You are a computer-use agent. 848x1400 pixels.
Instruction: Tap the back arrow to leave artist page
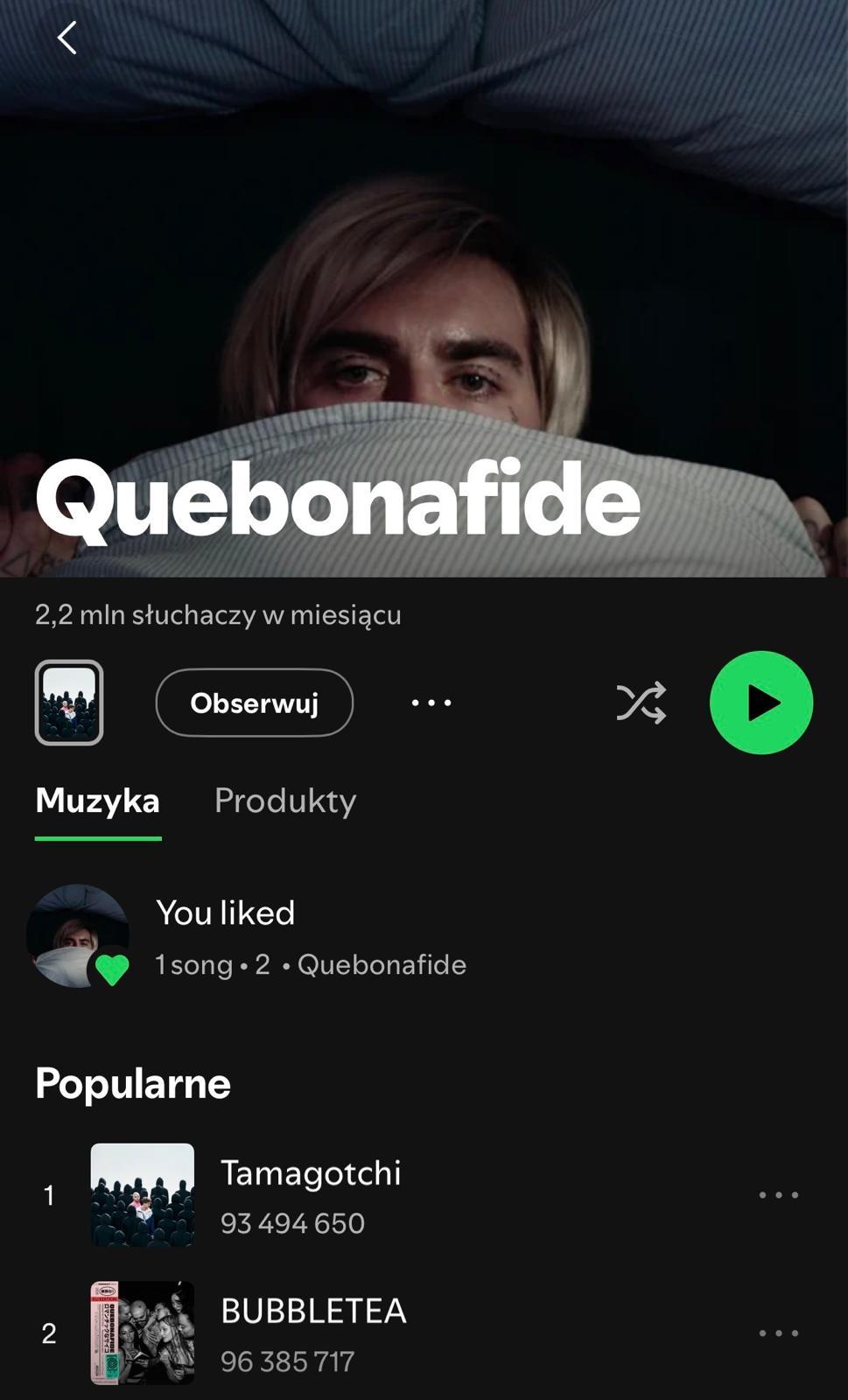[66, 37]
